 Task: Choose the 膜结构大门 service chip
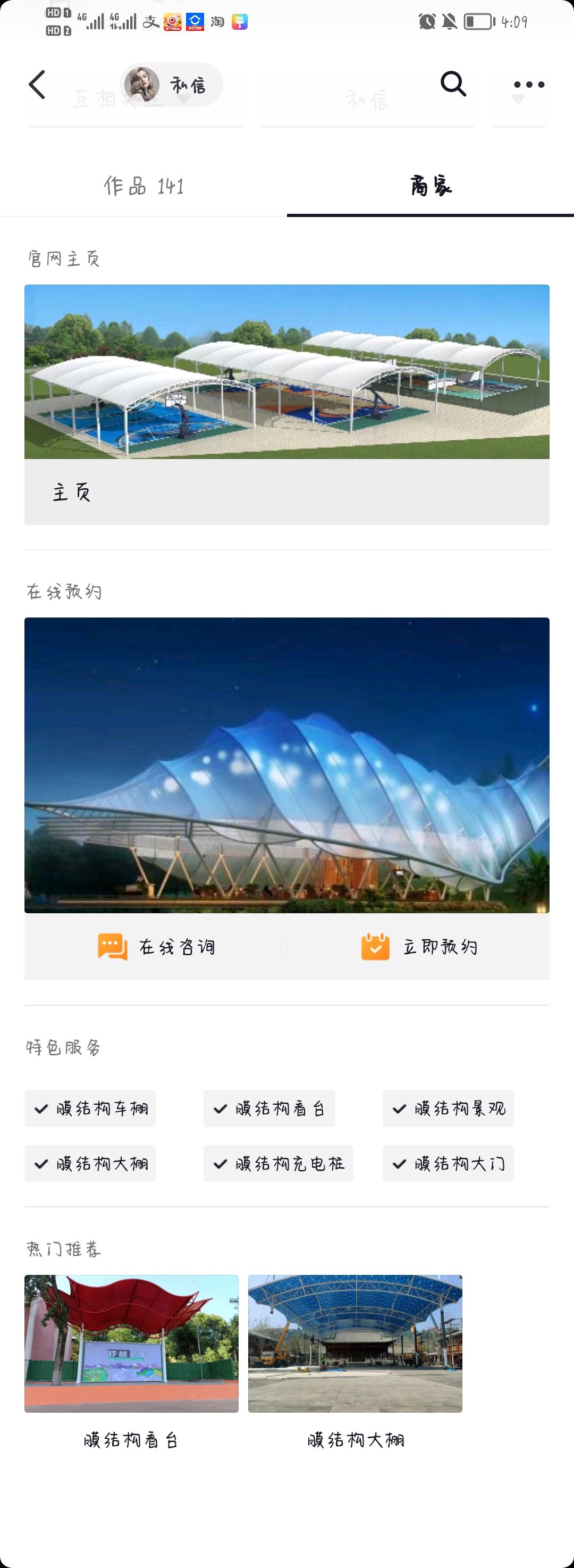point(448,1163)
